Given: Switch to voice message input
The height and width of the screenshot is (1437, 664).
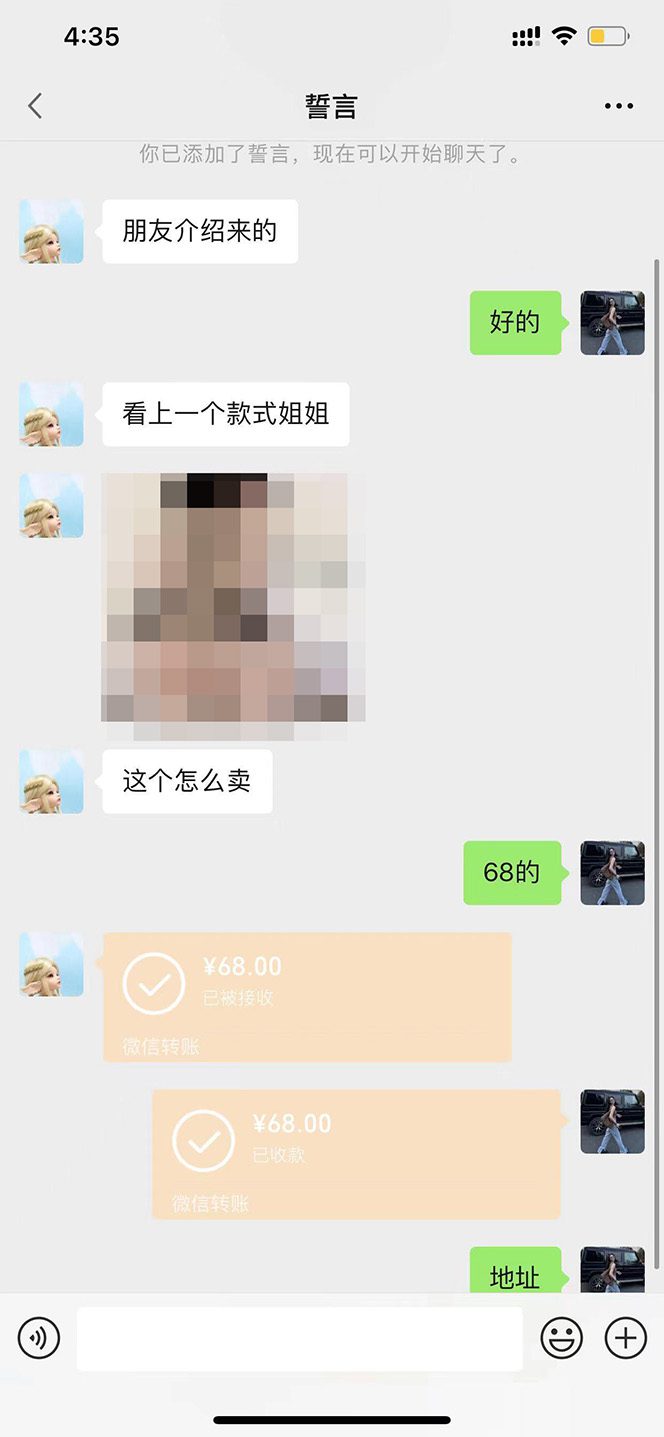Looking at the screenshot, I should [x=39, y=1338].
